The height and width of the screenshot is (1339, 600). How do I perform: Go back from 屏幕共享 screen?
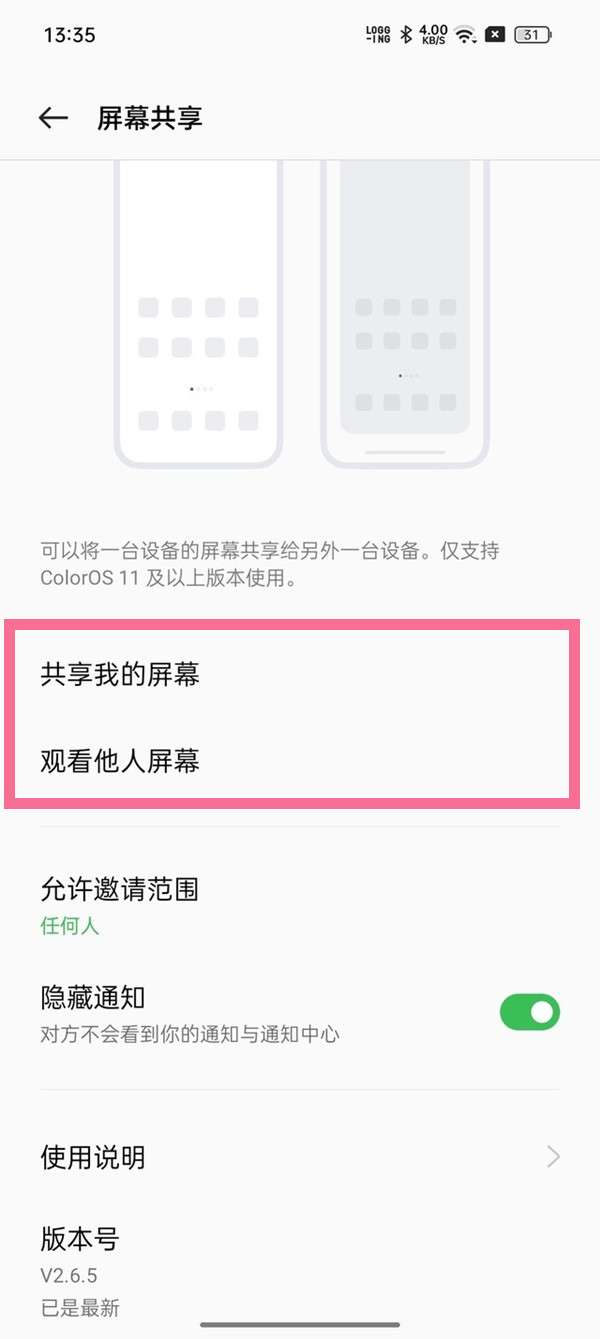click(53, 118)
